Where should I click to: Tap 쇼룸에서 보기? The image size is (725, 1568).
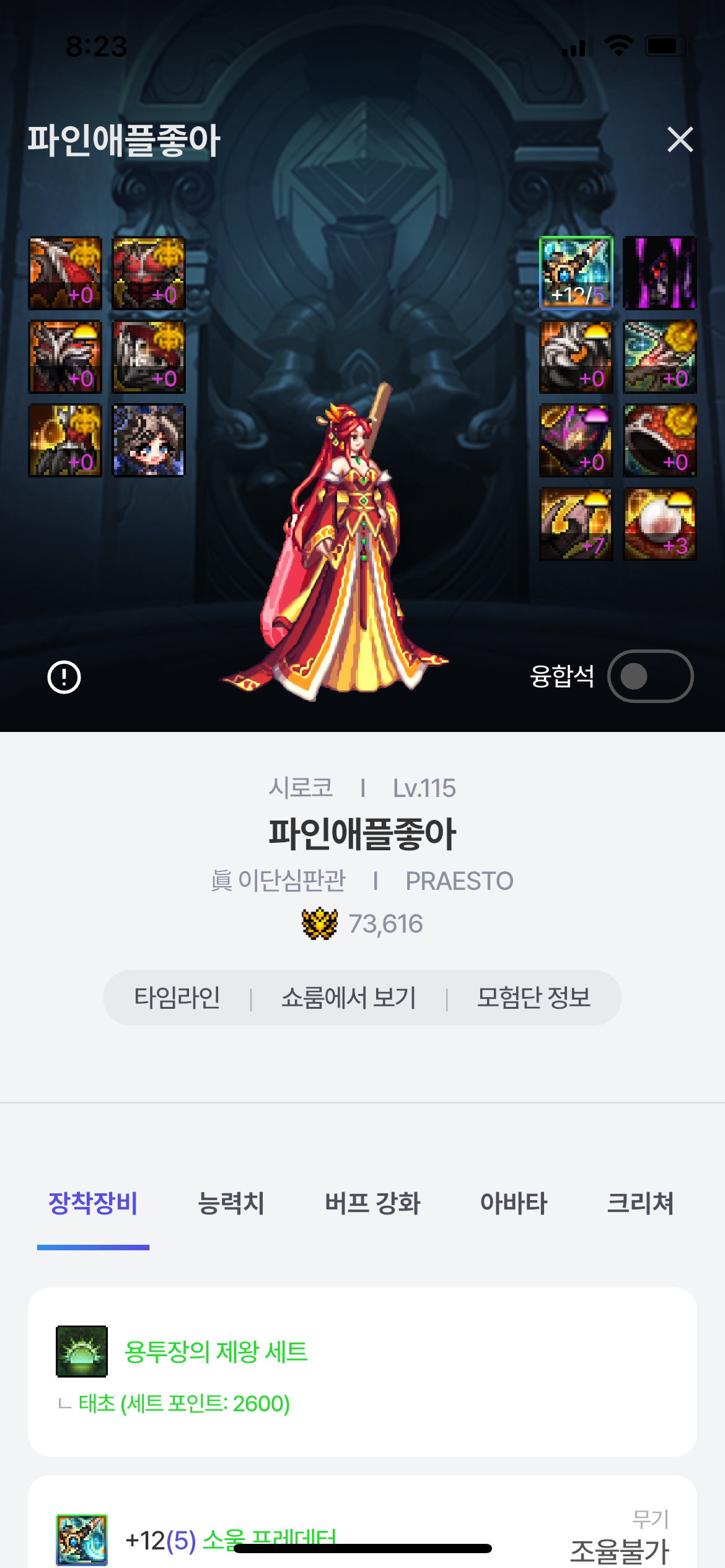(x=348, y=998)
